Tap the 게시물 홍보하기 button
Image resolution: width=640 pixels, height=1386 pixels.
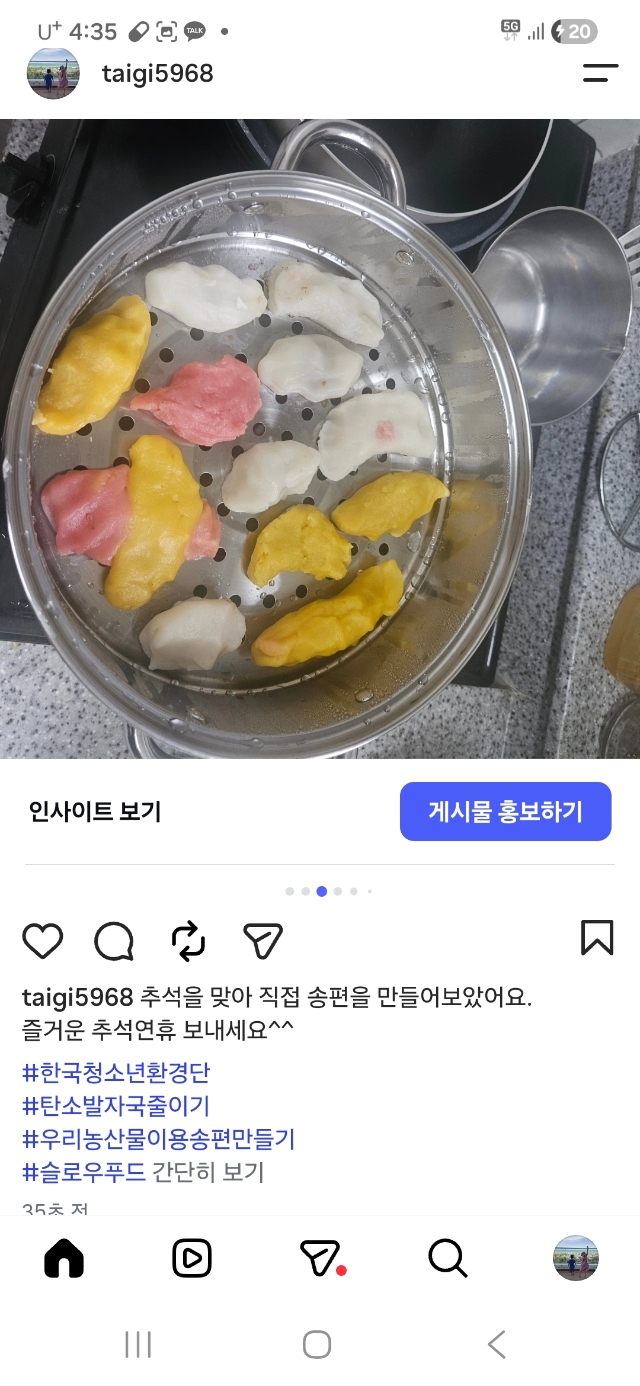pos(505,811)
